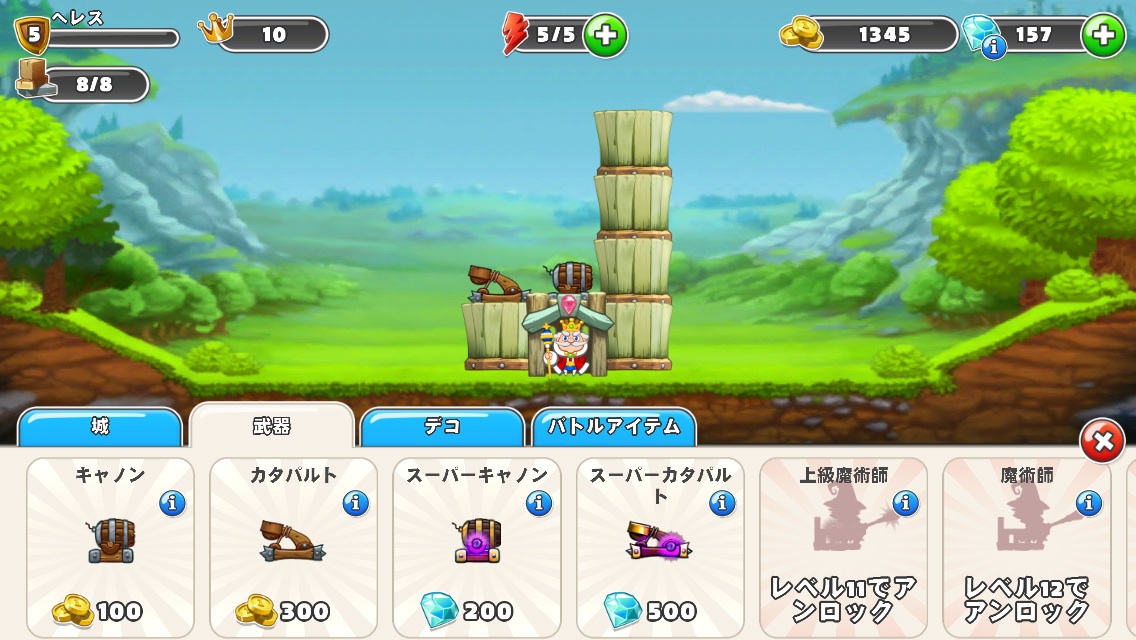
Task: Show info for 魔術師
Action: click(x=1089, y=503)
